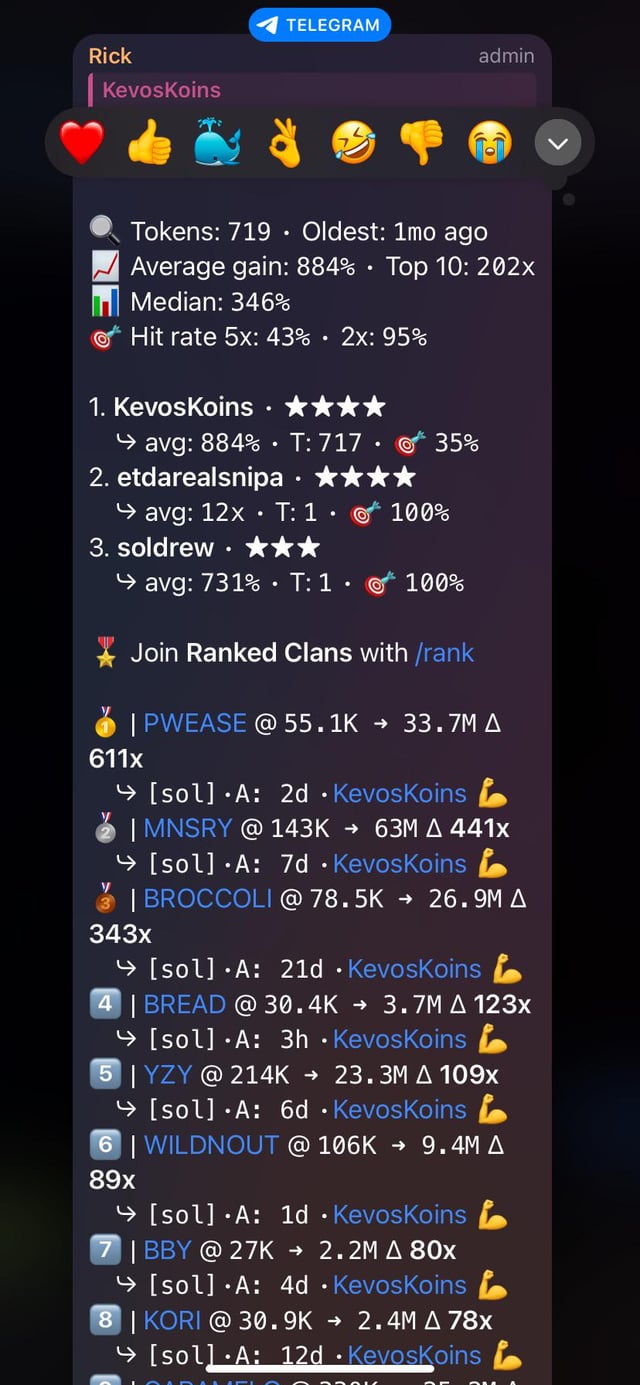Open the BROCCOLI token link
The image size is (640, 1385).
[207, 898]
